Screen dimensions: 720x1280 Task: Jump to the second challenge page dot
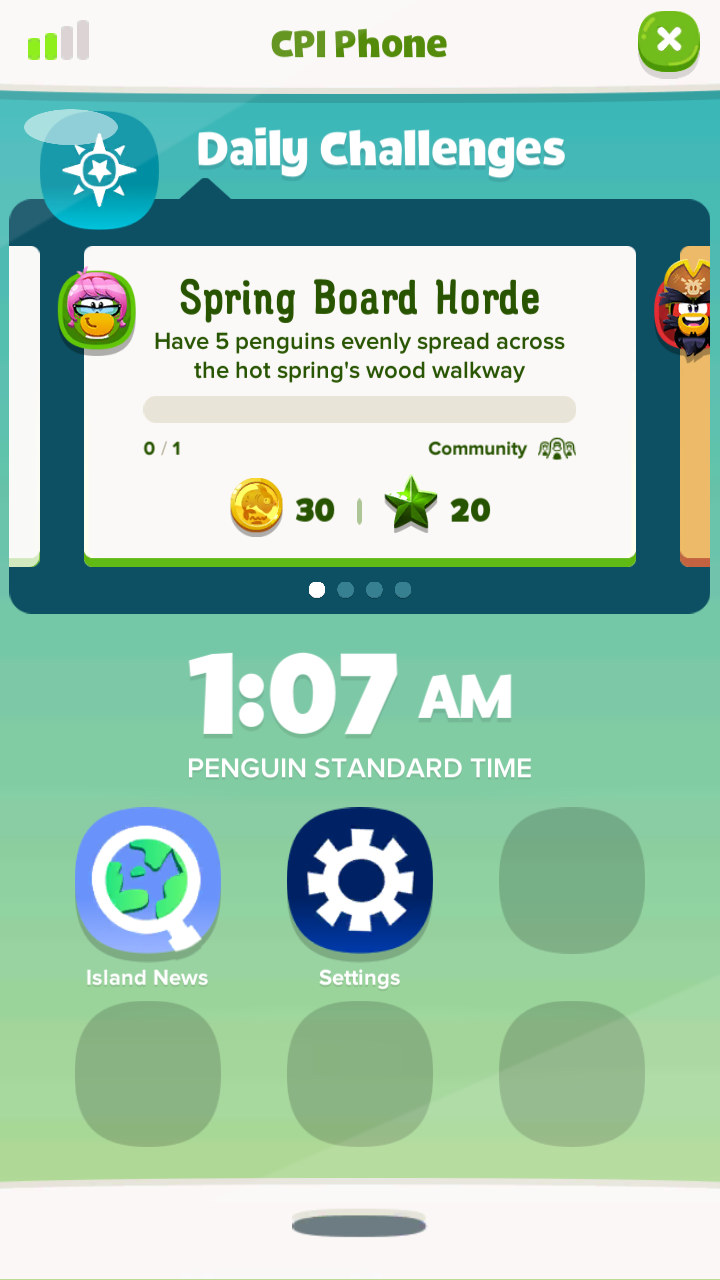[x=346, y=590]
